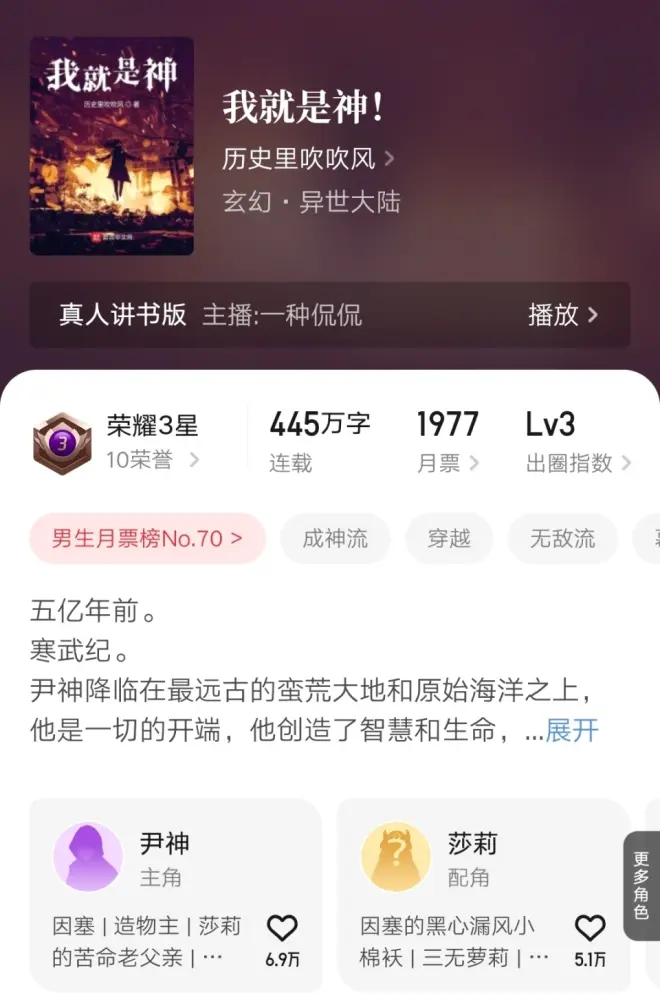Like the character 尹神
This screenshot has height=1004, width=660.
tap(282, 929)
